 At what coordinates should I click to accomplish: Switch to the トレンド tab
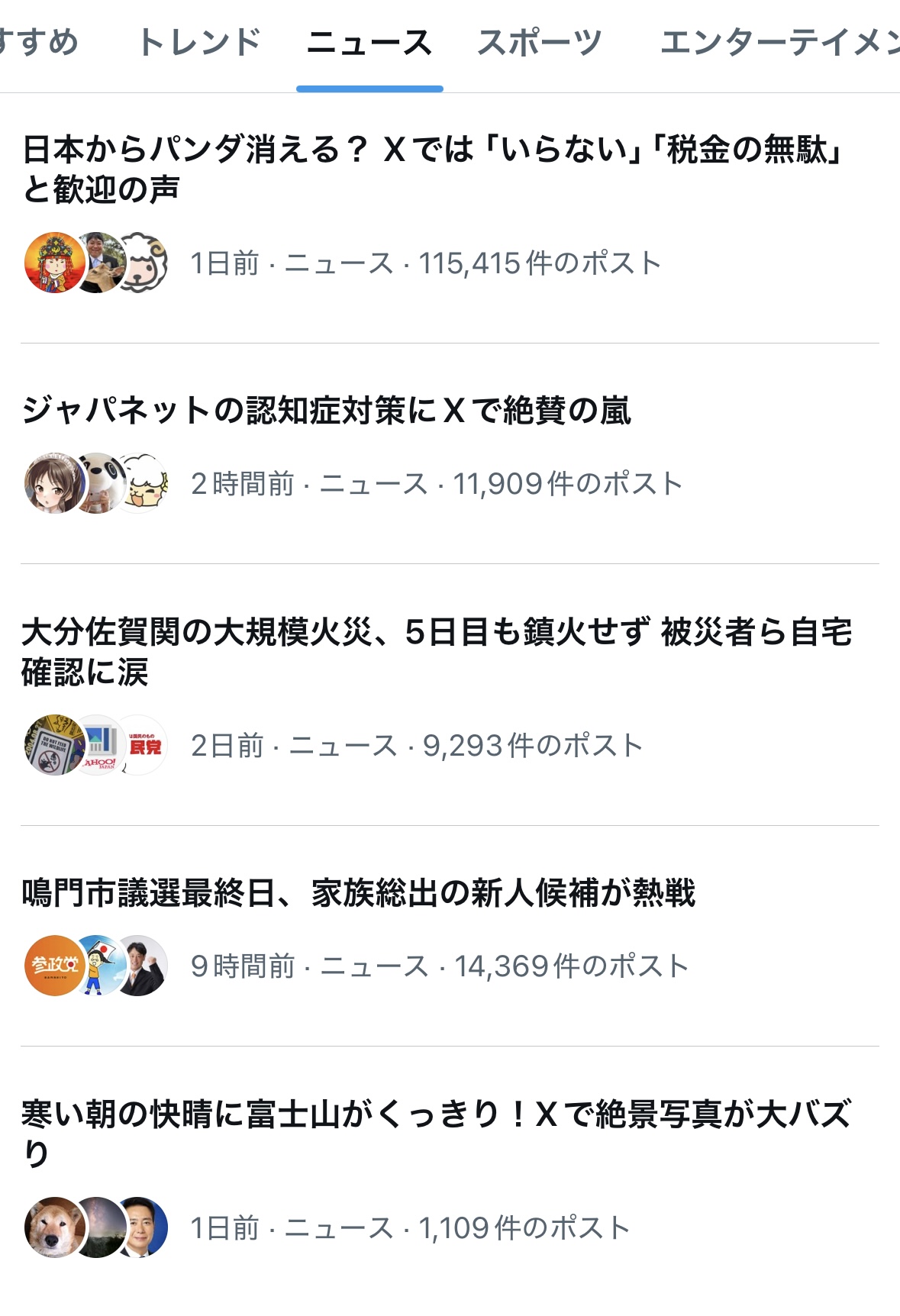pos(199,43)
